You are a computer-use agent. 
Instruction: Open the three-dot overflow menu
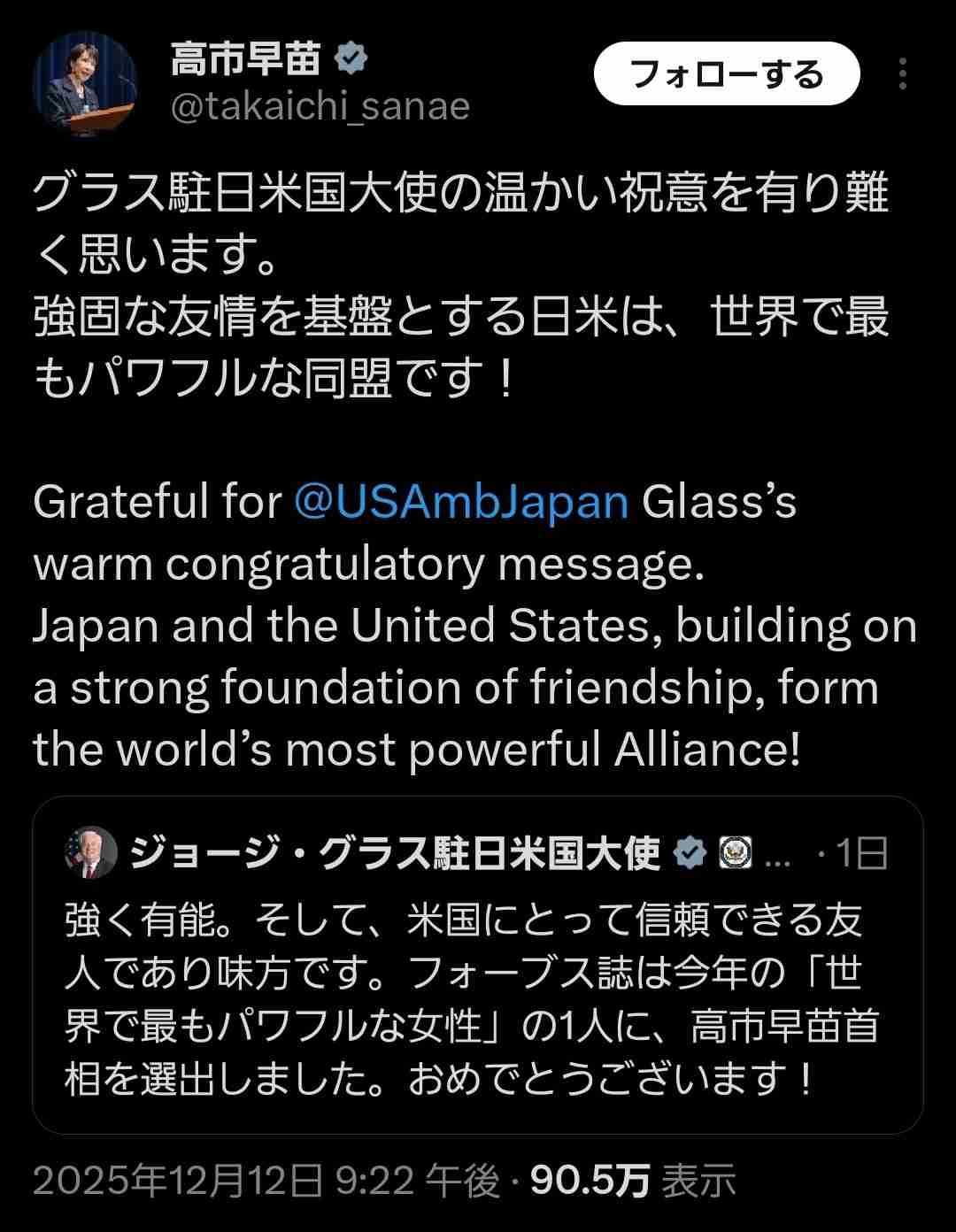[902, 74]
